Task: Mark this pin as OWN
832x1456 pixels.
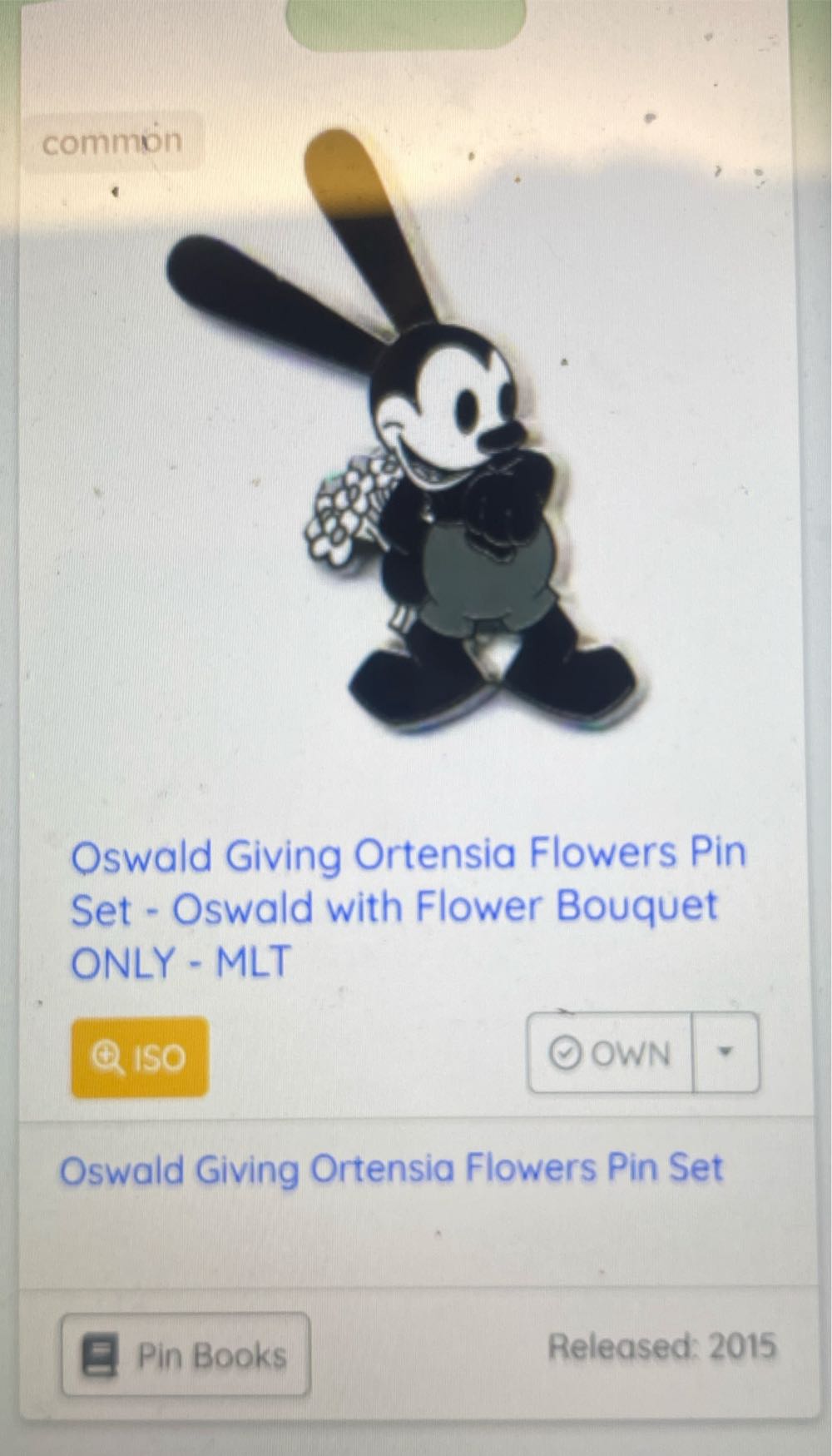Action: tap(610, 1053)
